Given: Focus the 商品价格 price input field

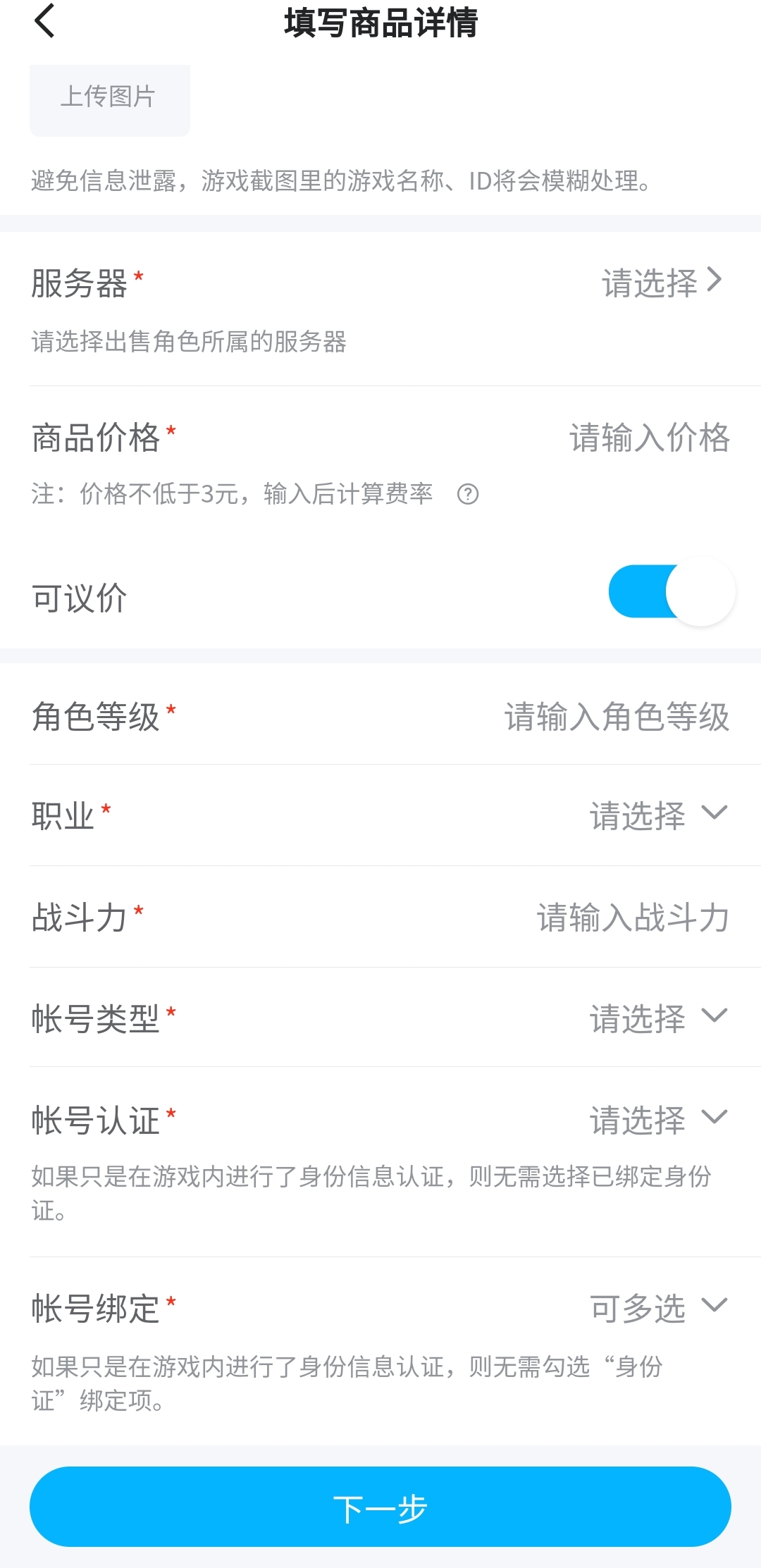Looking at the screenshot, I should click(x=648, y=438).
